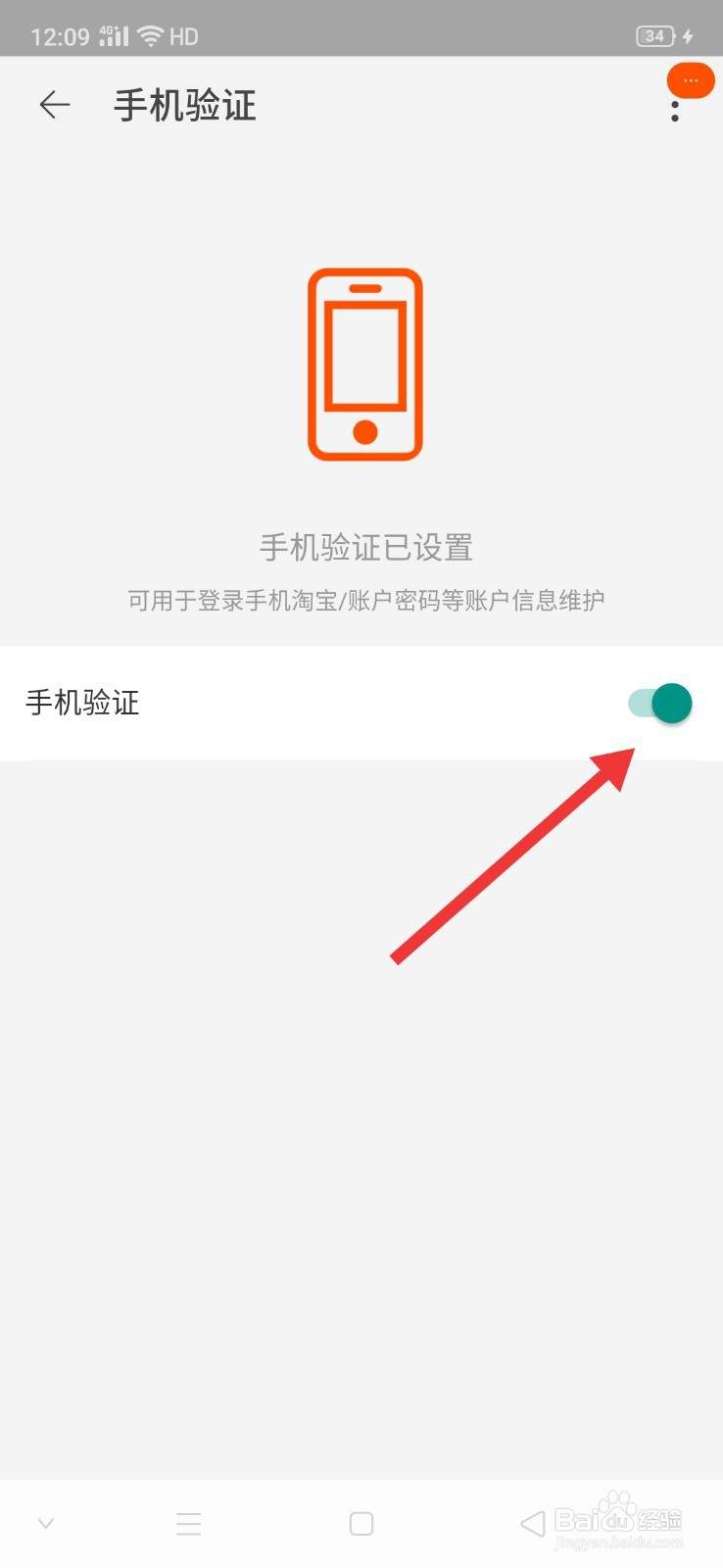Tap the account info maintenance description text
Screen dimensions: 723x1568
click(365, 600)
